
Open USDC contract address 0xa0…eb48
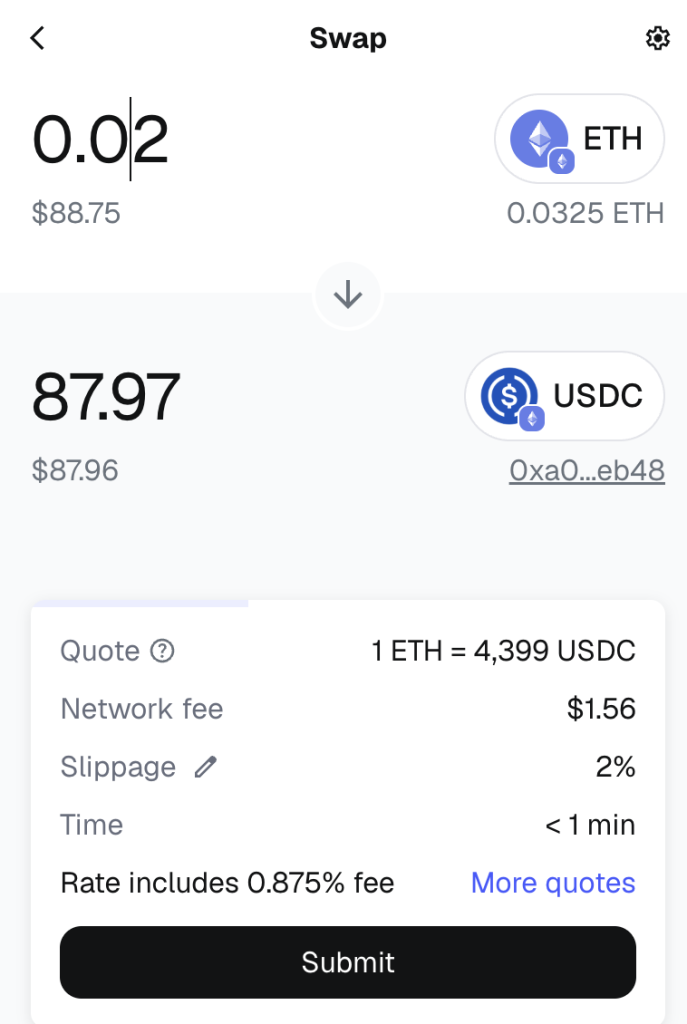586,470
